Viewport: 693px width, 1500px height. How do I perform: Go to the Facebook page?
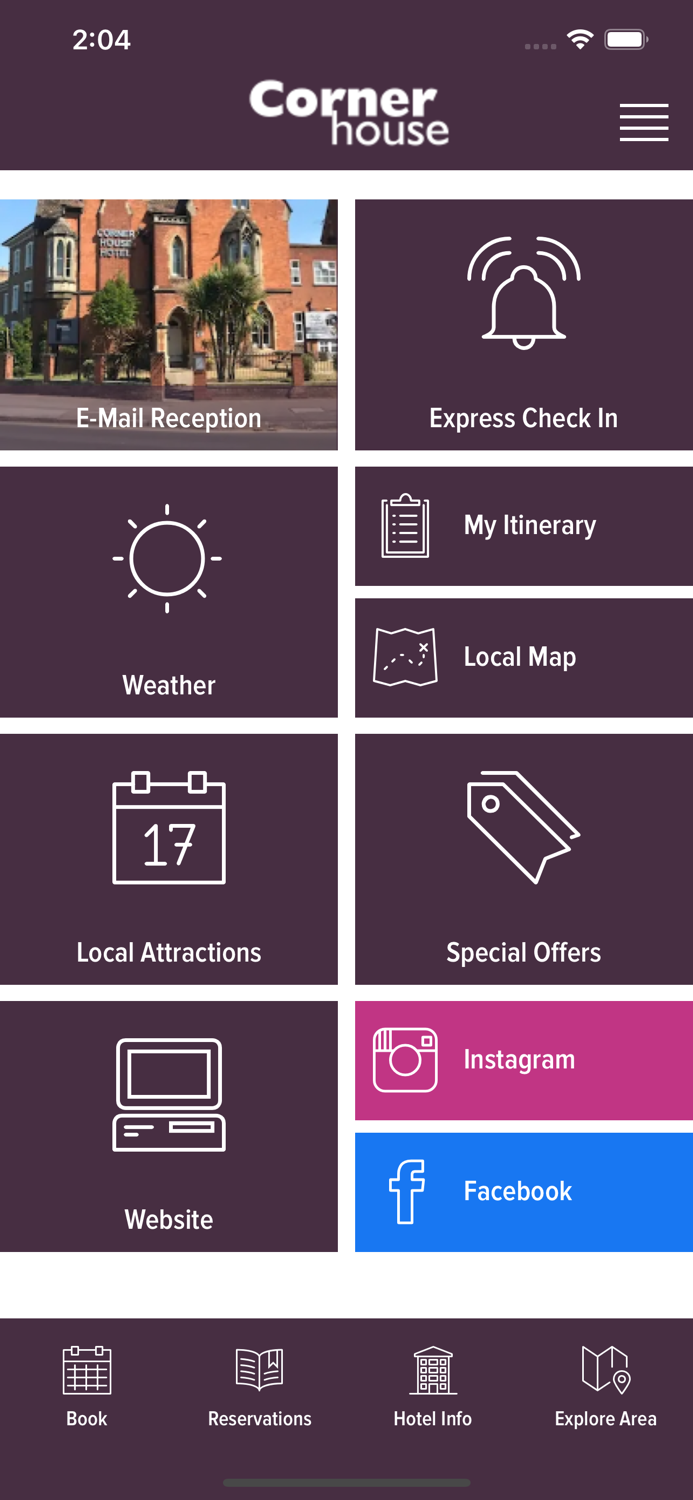[523, 1192]
